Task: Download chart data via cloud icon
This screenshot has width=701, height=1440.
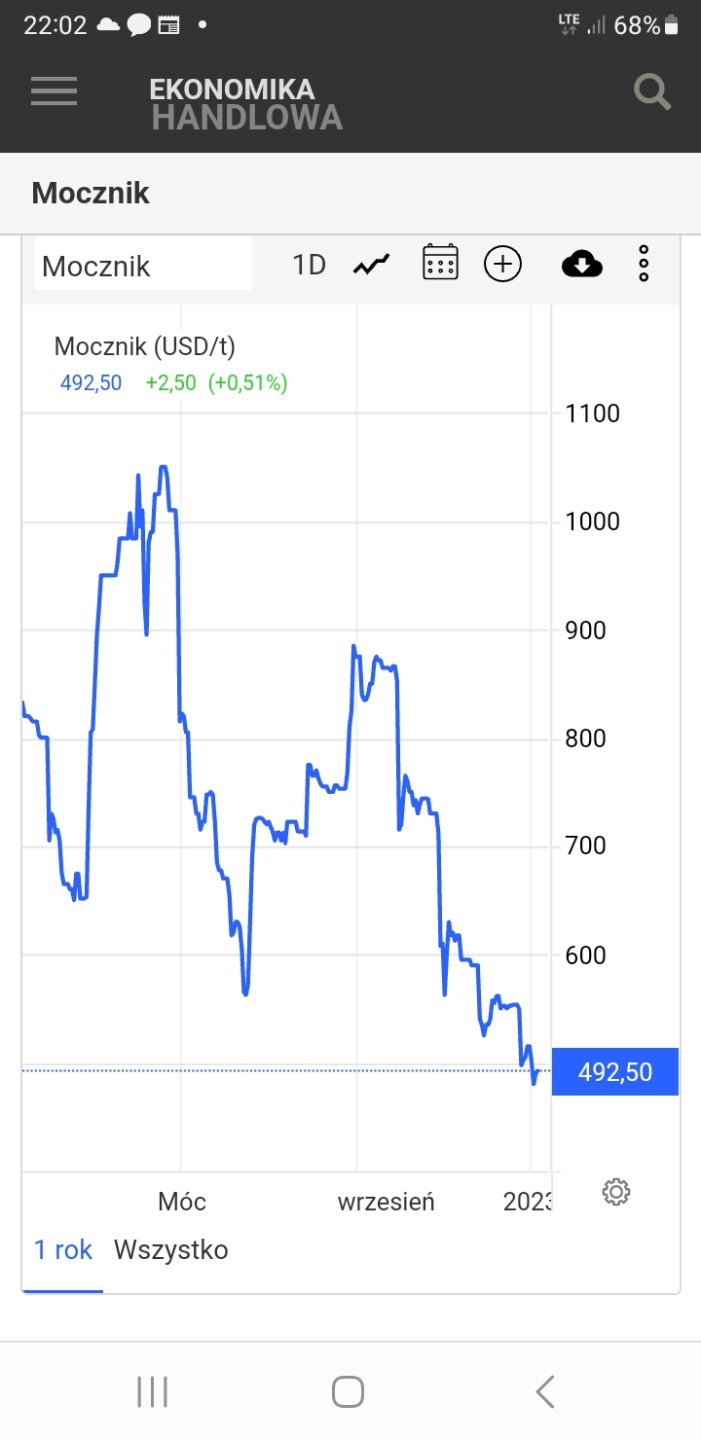Action: pos(582,264)
